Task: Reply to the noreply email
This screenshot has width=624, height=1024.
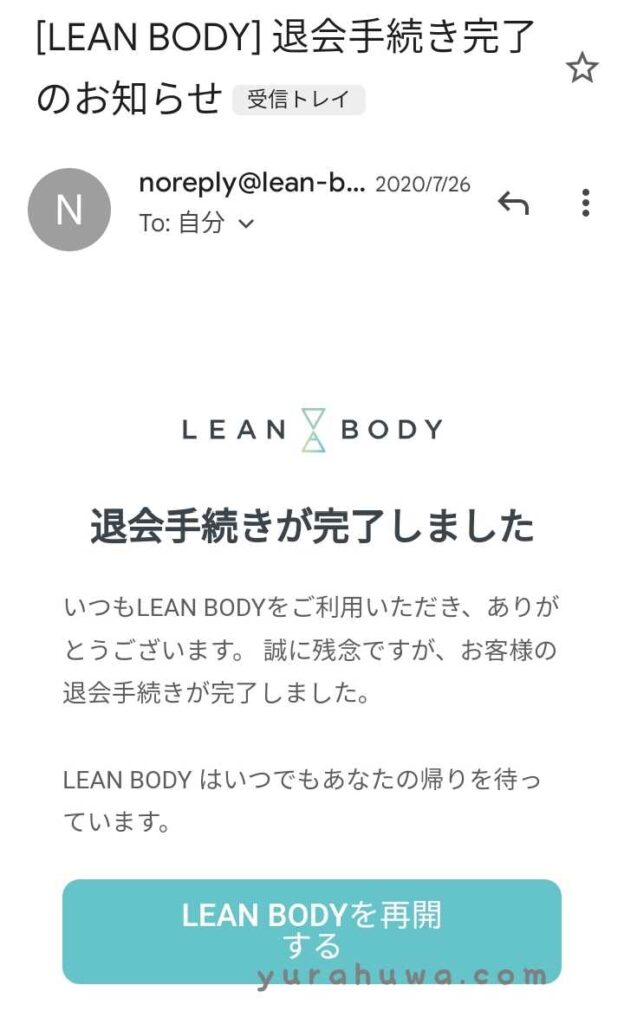Action: (514, 203)
